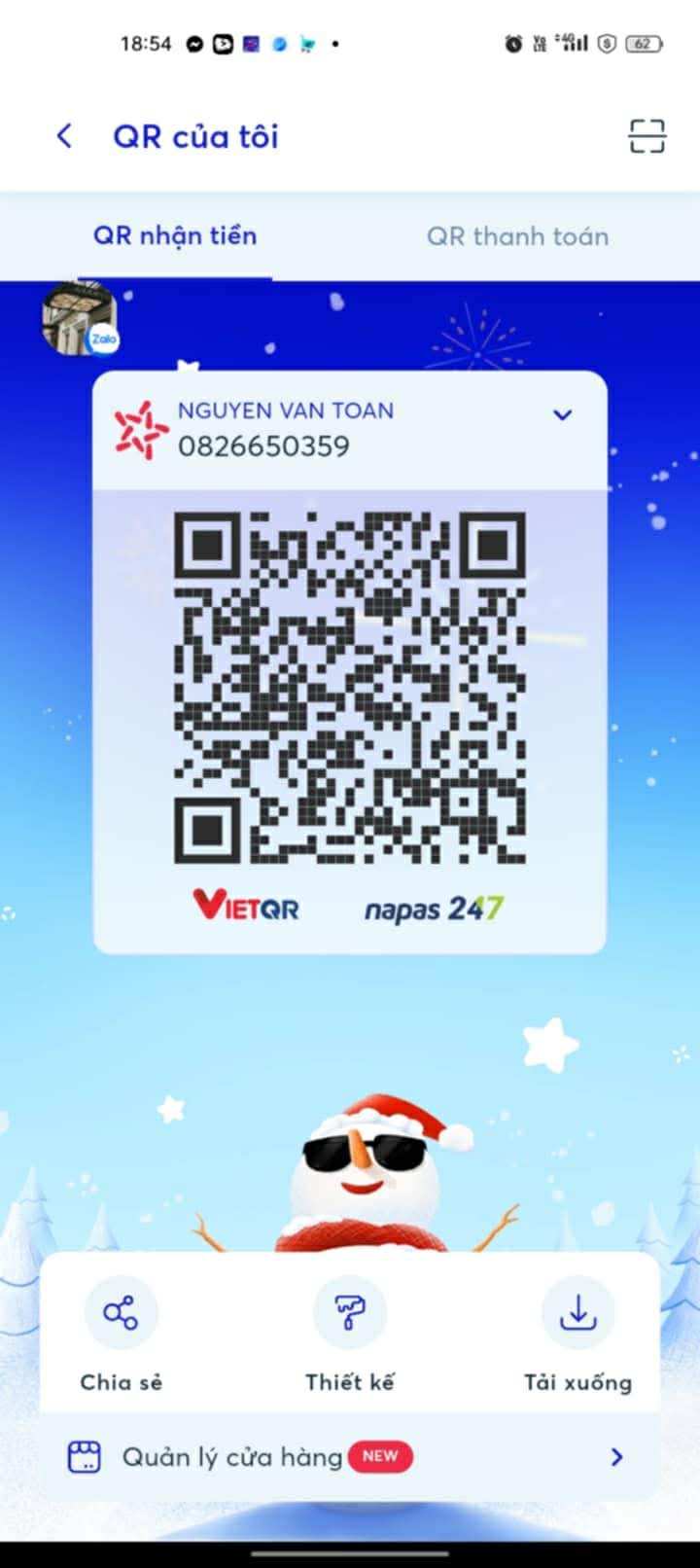Open Quản lý cửa hàng row

click(x=350, y=1457)
